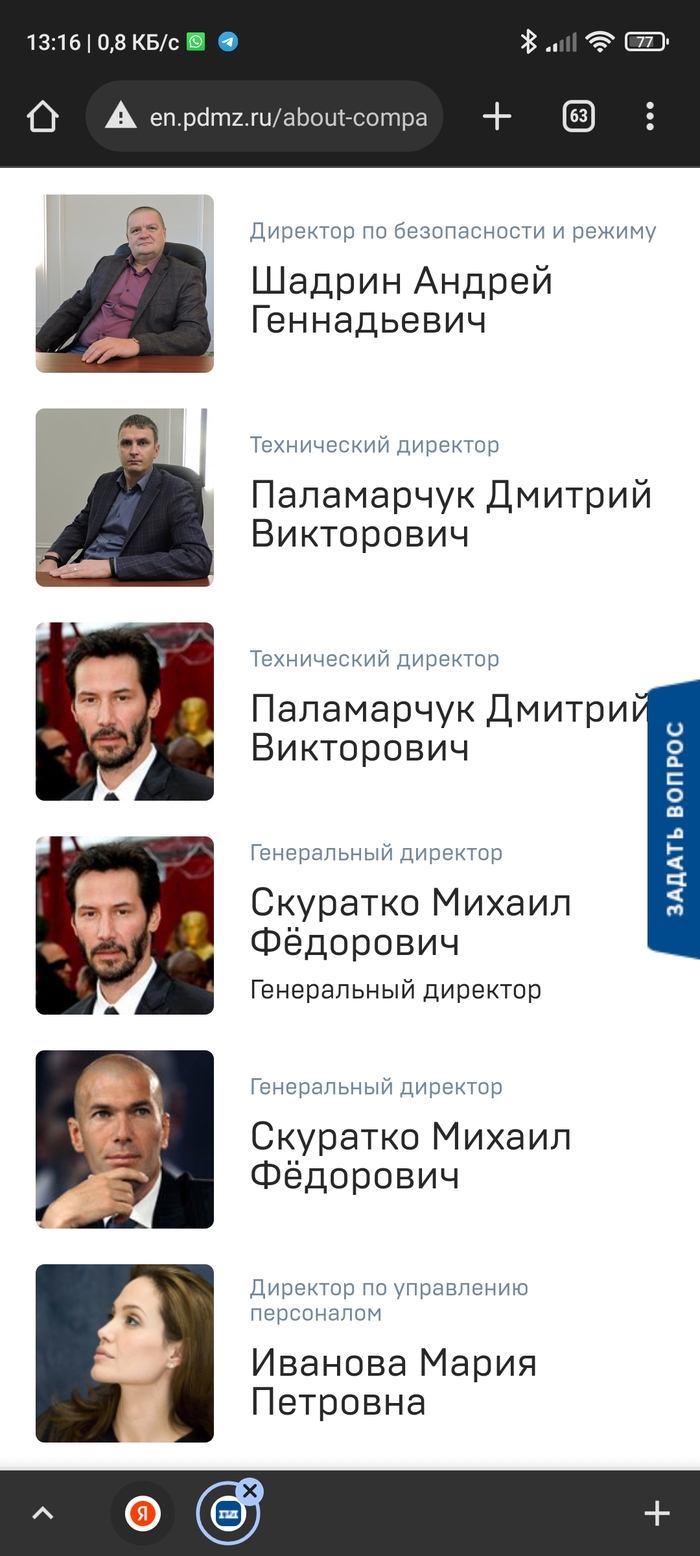Tap the en.pdmz.ru address bar
Viewport: 700px width, 1556px height.
pyautogui.click(x=265, y=117)
